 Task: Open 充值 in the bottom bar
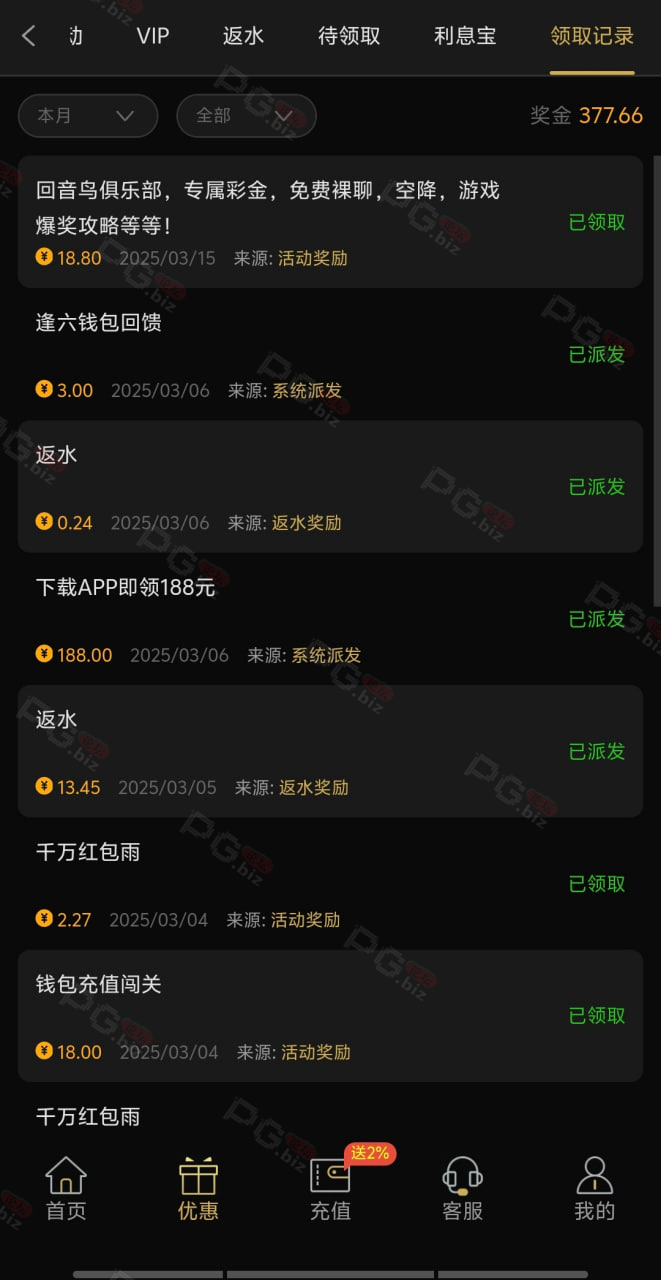coord(330,1189)
